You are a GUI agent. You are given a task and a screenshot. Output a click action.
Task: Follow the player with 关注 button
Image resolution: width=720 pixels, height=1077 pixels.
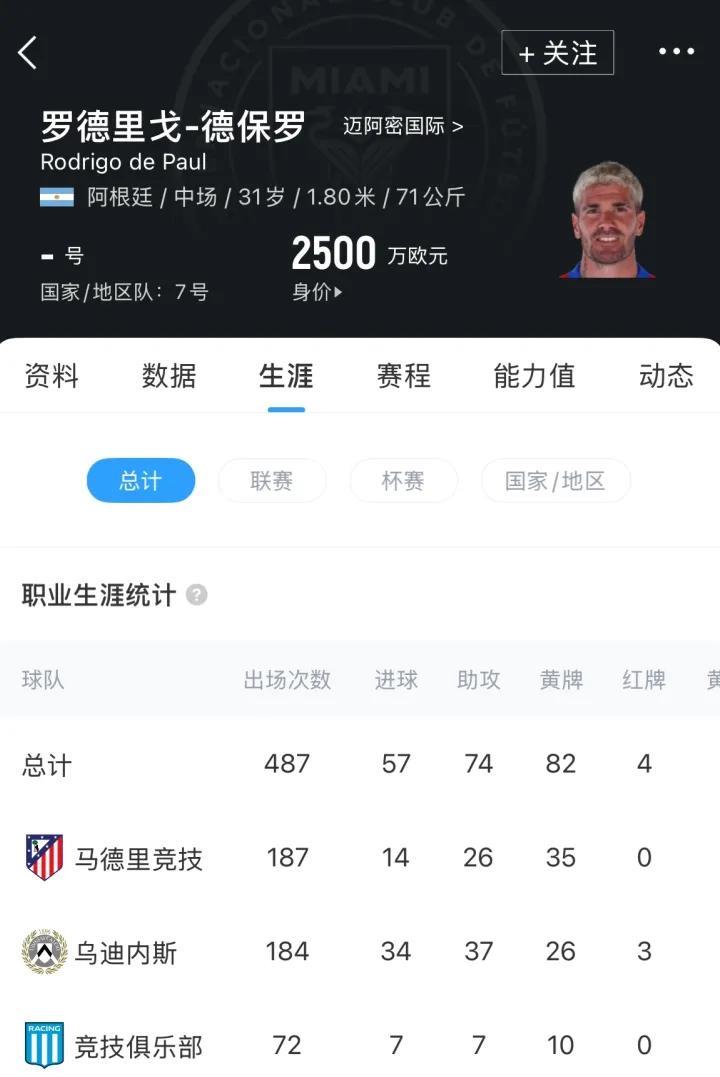(x=557, y=53)
